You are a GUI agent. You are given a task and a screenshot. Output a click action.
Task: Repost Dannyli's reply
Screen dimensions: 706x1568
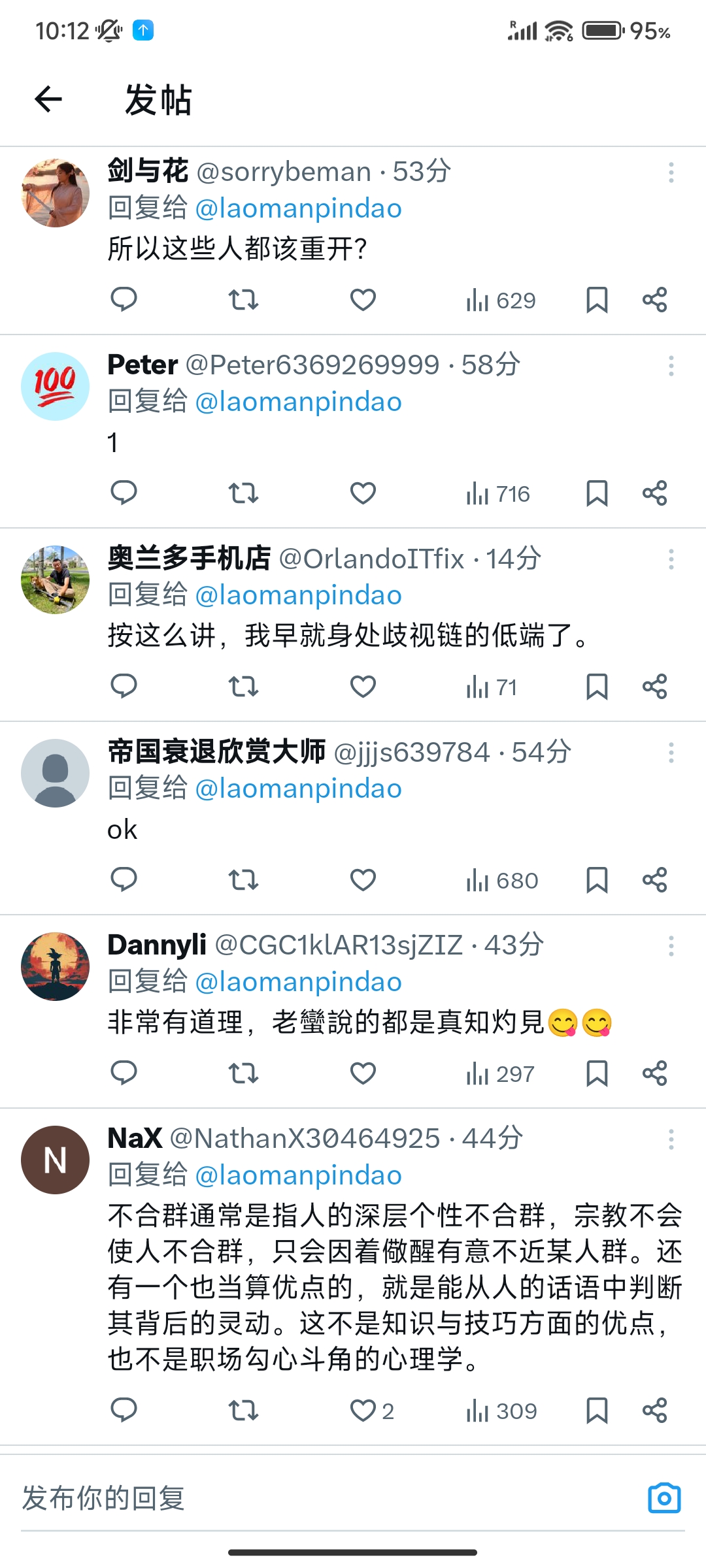click(x=243, y=1073)
